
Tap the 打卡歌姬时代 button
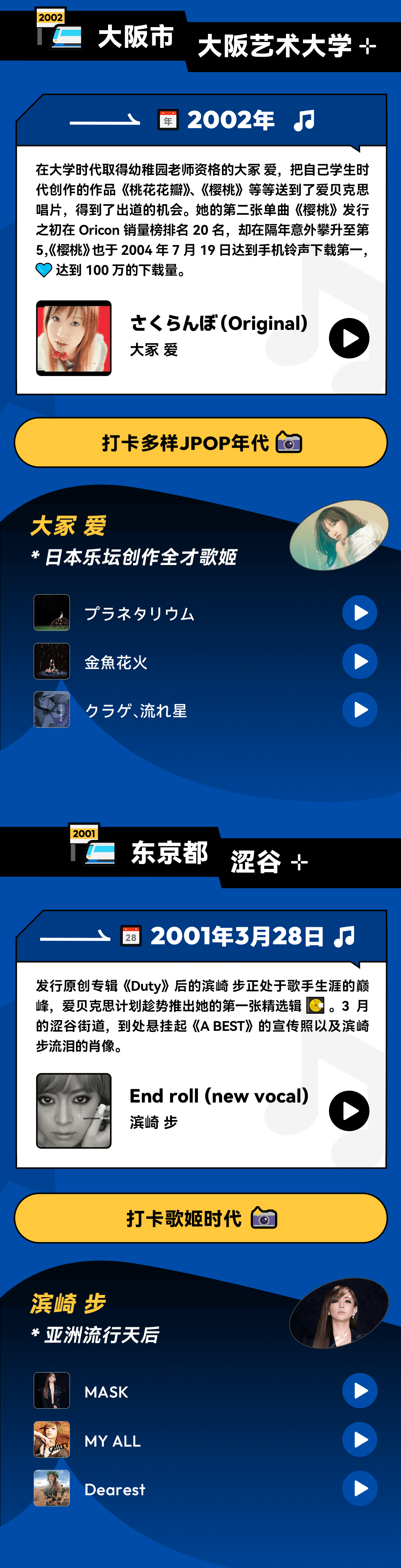[201, 1218]
